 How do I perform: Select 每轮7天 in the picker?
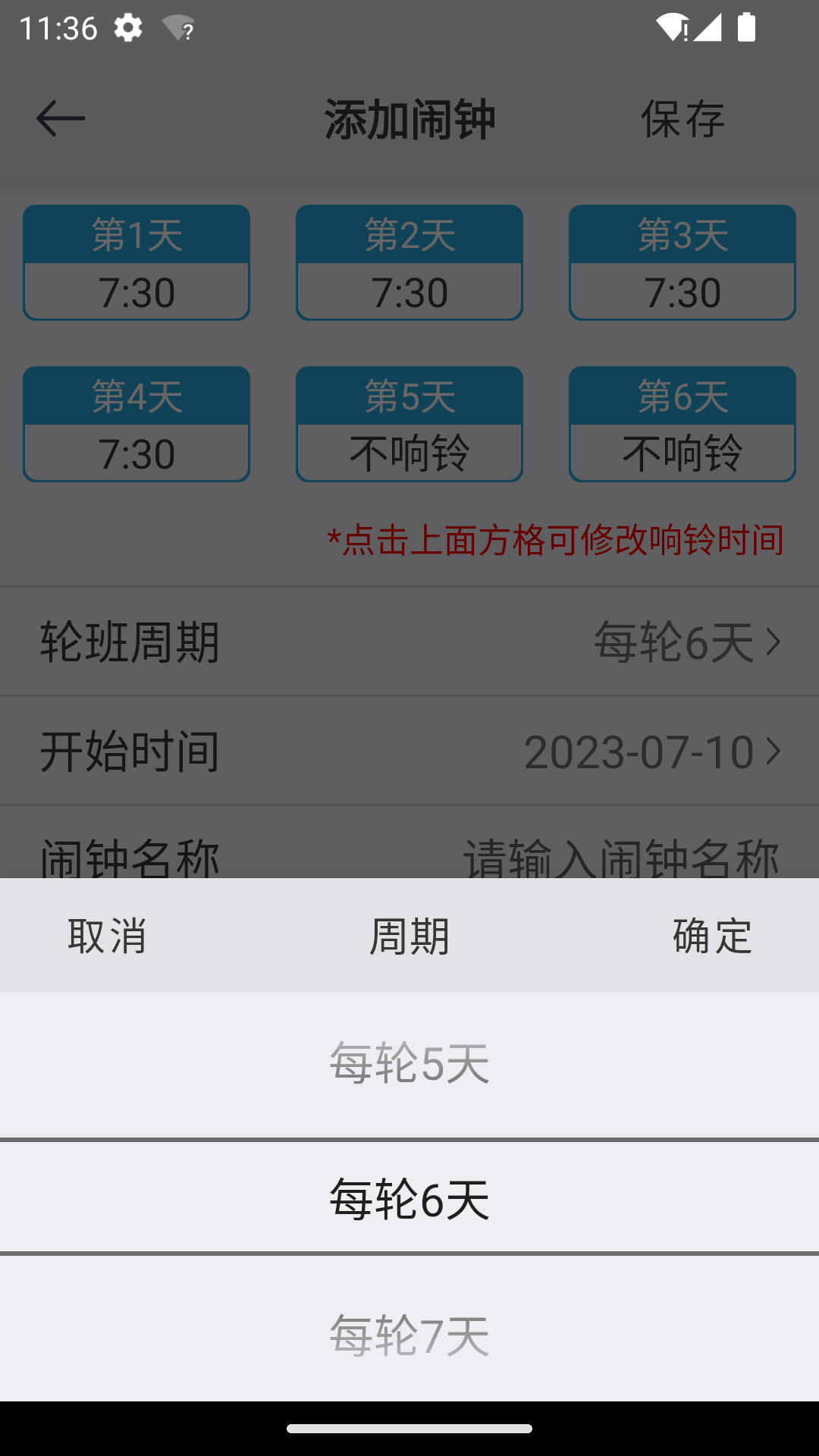click(409, 1335)
